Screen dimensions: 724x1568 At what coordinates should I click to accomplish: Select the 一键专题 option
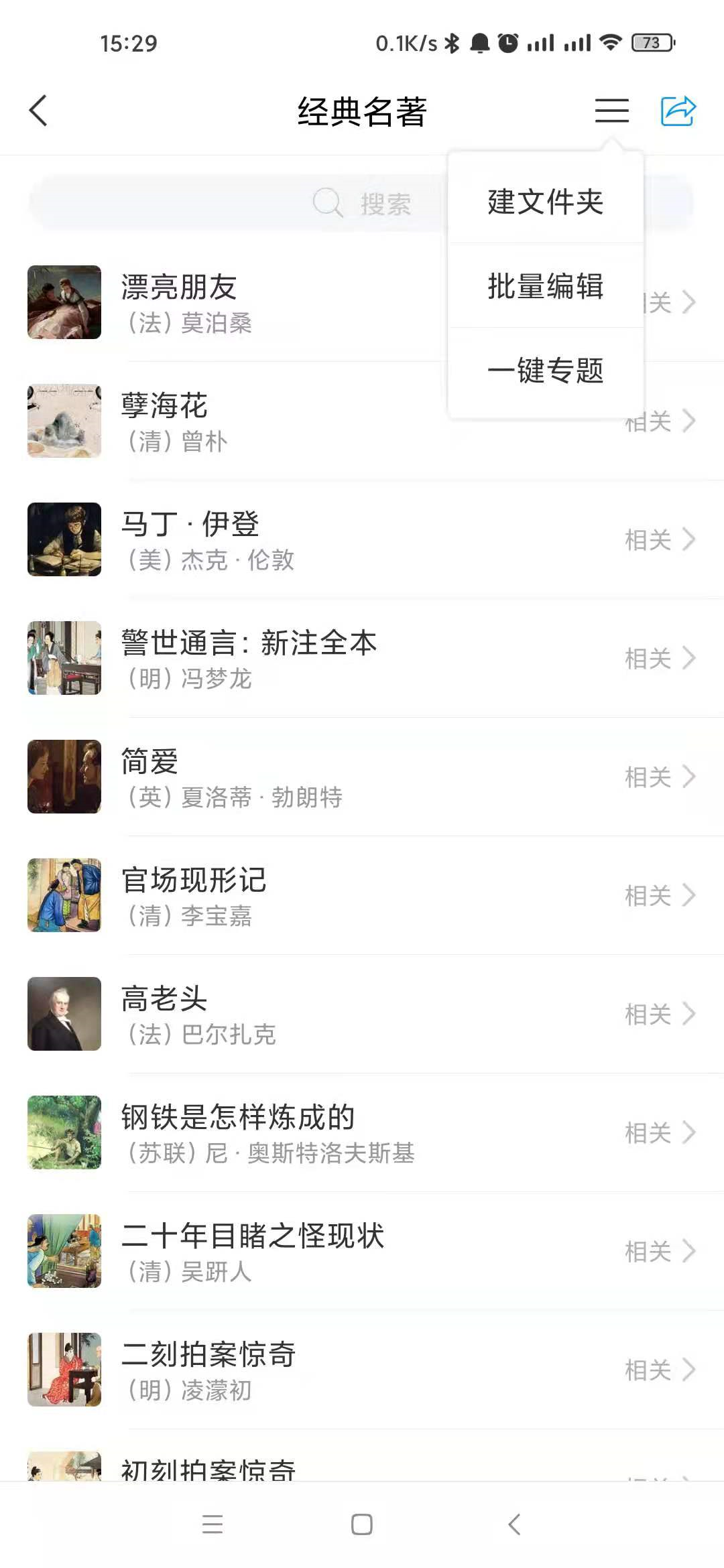tap(545, 371)
